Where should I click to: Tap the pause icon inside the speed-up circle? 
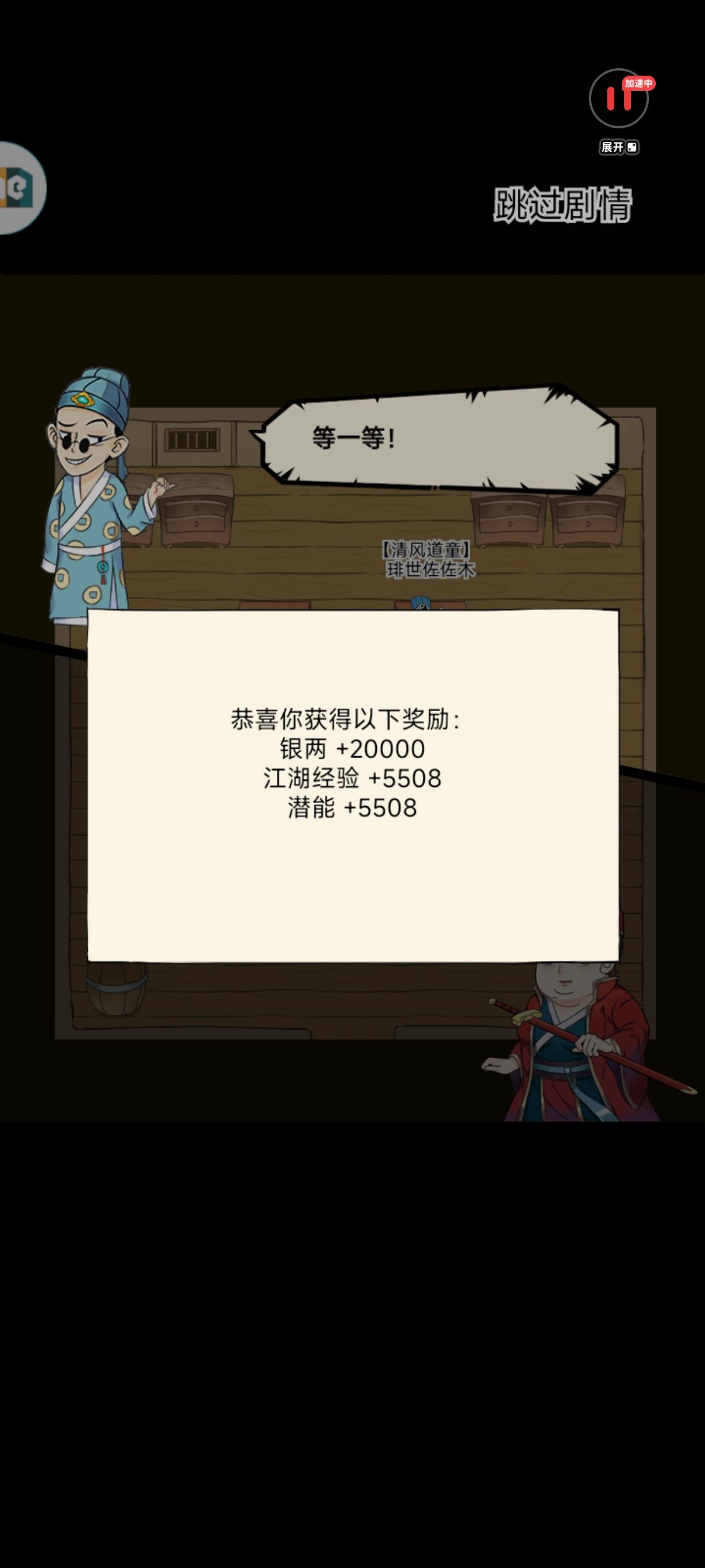pyautogui.click(x=619, y=97)
